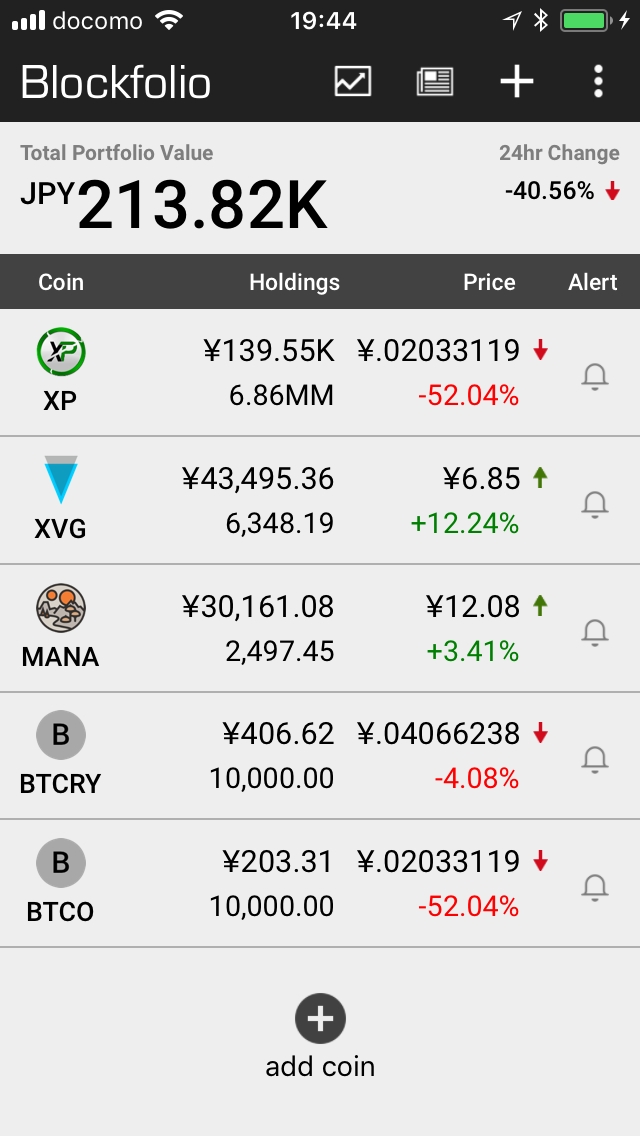Open the portfolio chart icon
Image resolution: width=640 pixels, height=1136 pixels.
[x=353, y=81]
